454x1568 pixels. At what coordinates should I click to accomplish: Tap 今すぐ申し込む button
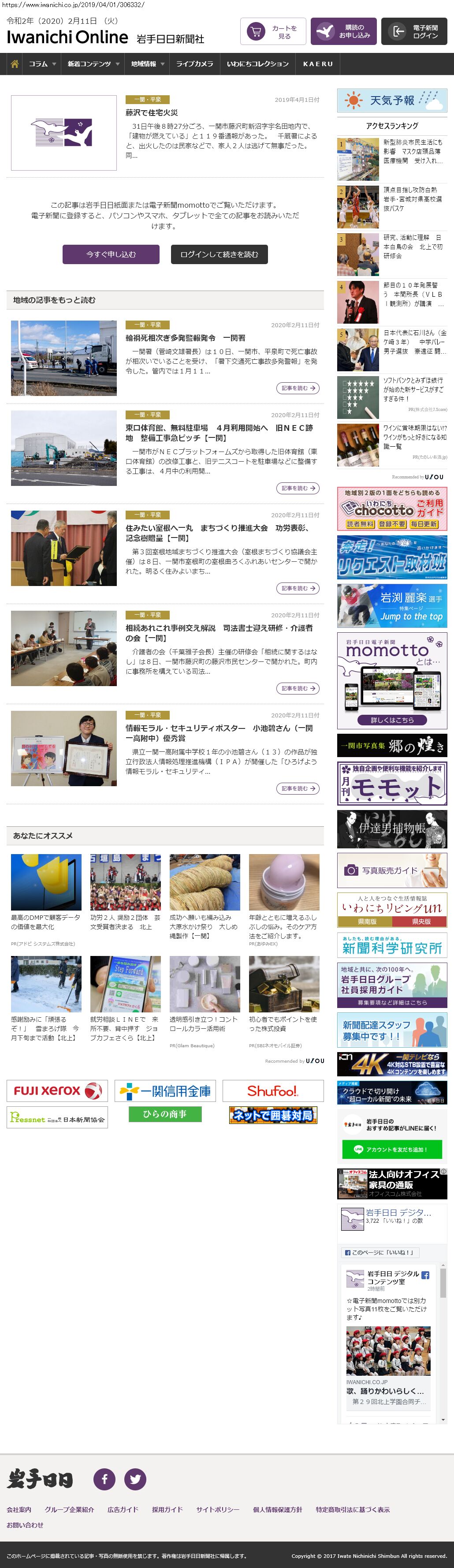coord(111,254)
